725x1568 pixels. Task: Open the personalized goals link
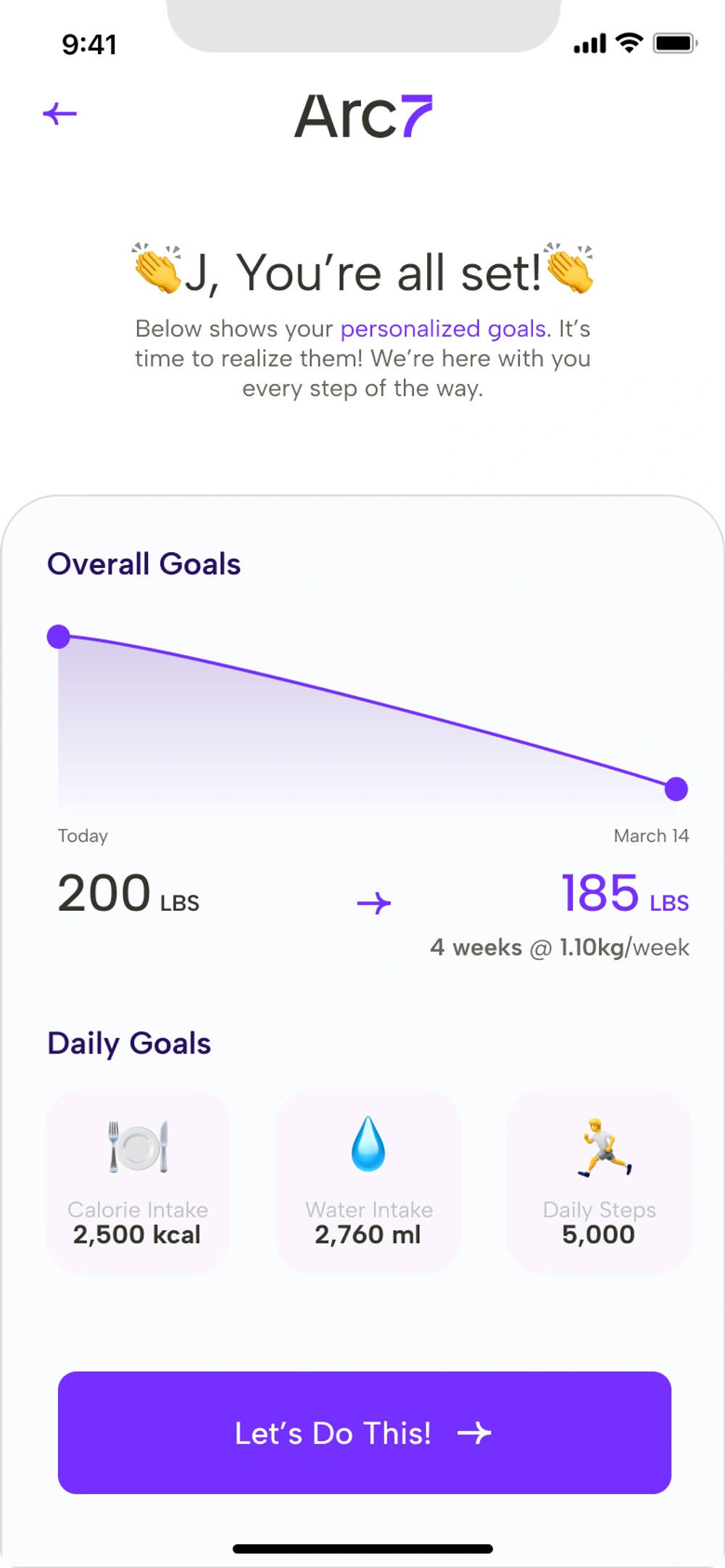coord(443,329)
